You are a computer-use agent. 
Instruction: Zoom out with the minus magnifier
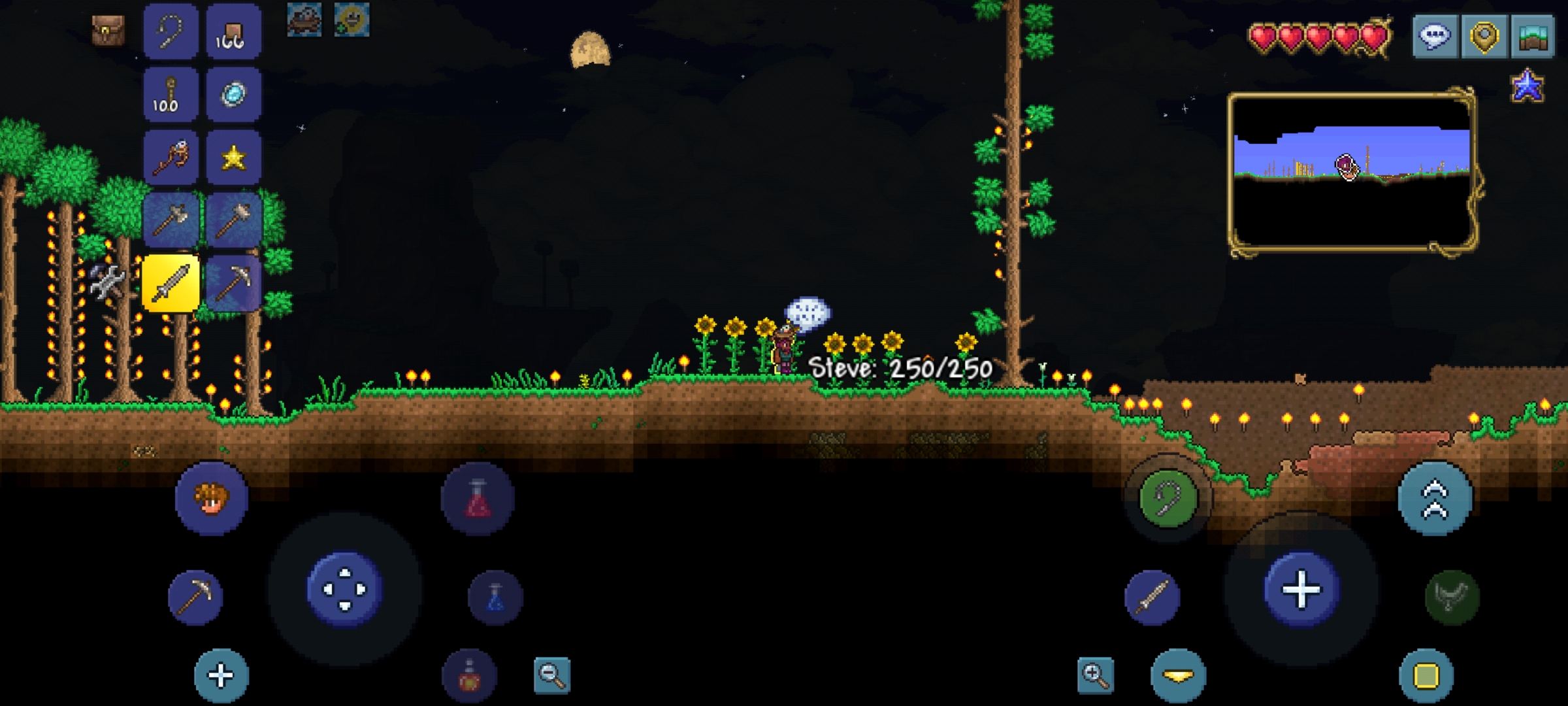[x=552, y=675]
